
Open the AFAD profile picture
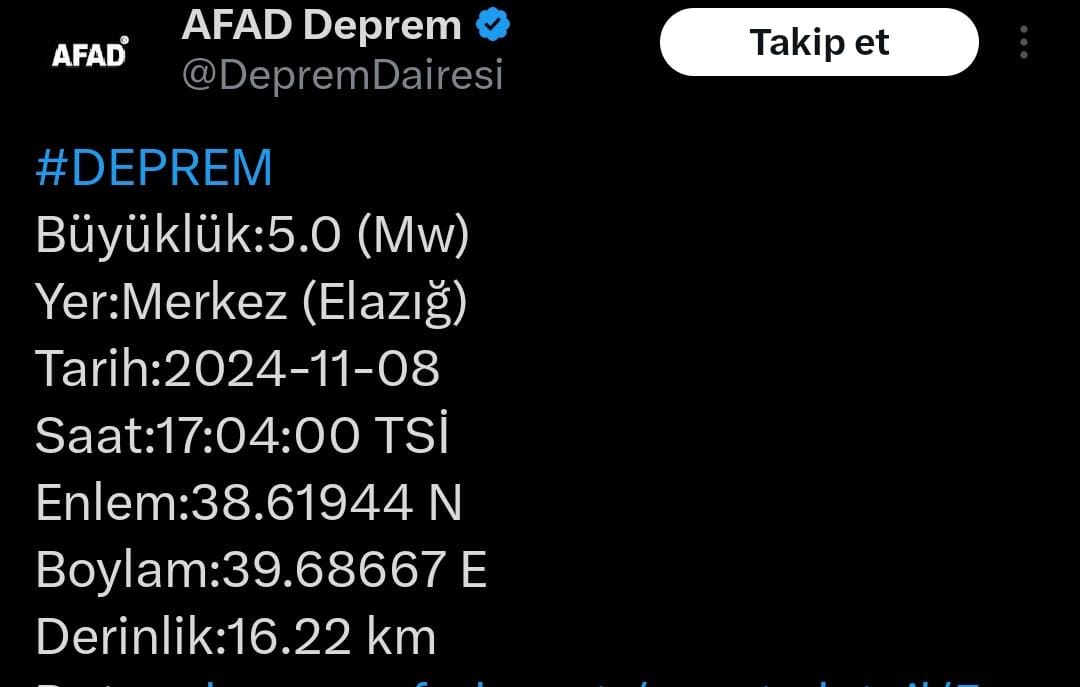pos(90,53)
